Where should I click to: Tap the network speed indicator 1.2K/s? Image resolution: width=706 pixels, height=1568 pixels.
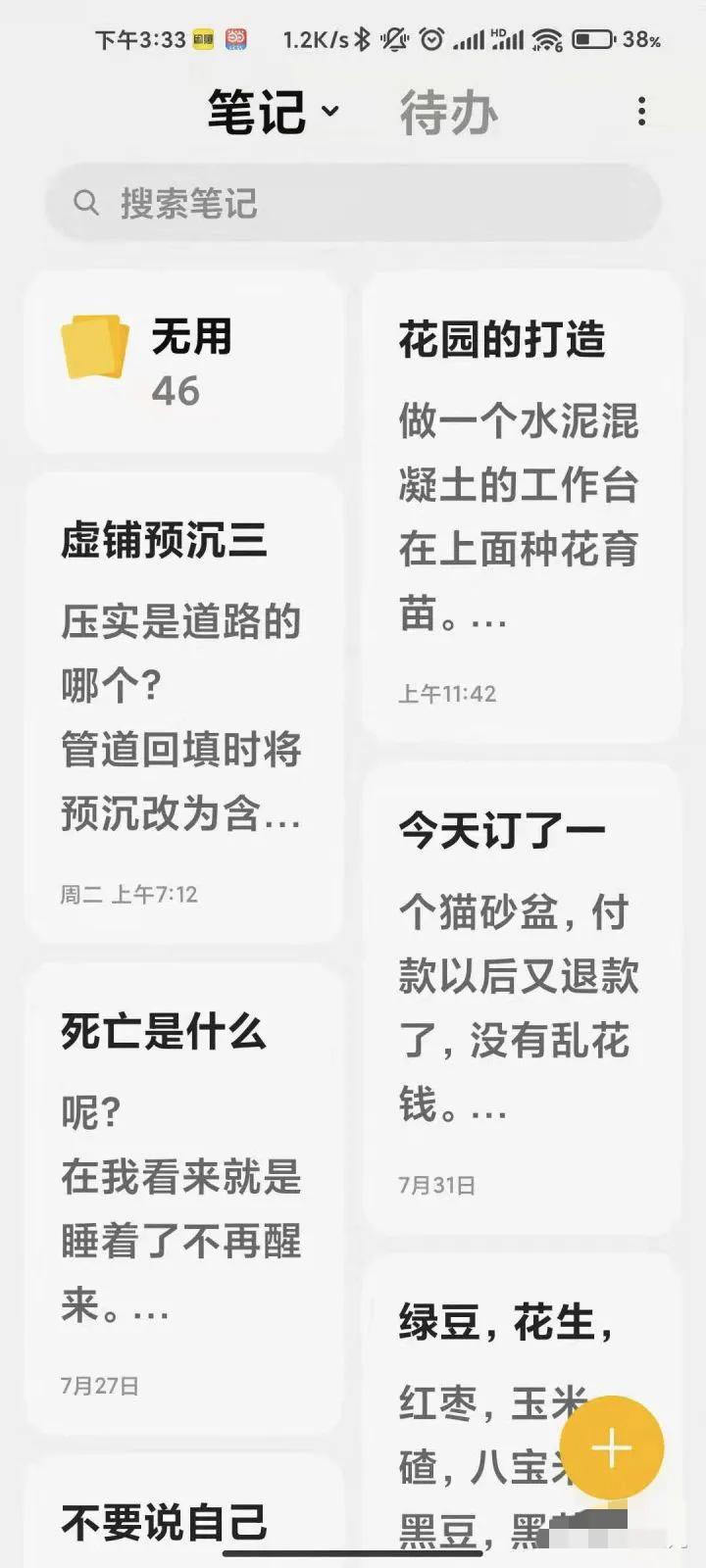point(313,37)
